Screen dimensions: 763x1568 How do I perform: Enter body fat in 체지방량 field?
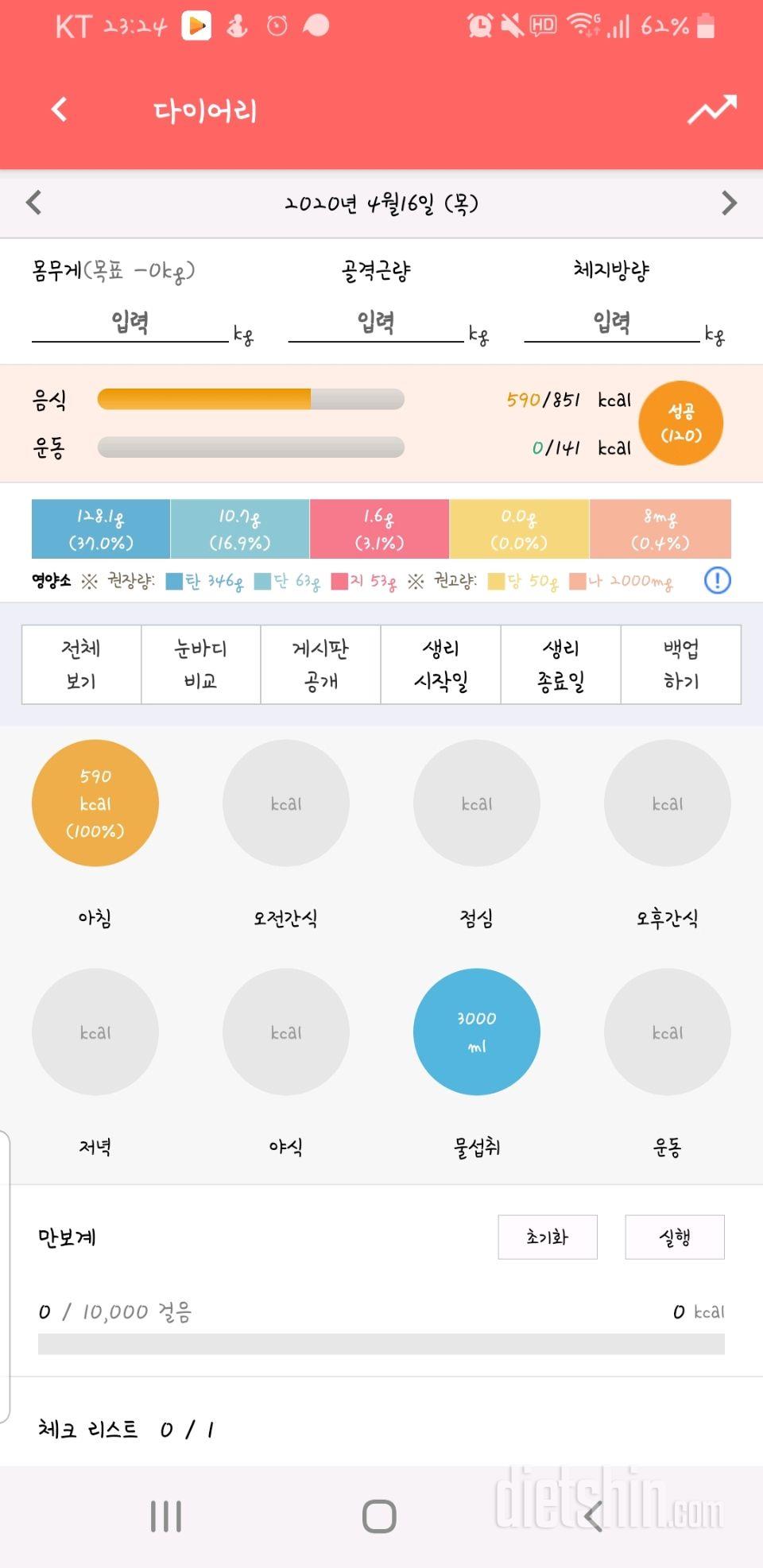click(x=611, y=323)
